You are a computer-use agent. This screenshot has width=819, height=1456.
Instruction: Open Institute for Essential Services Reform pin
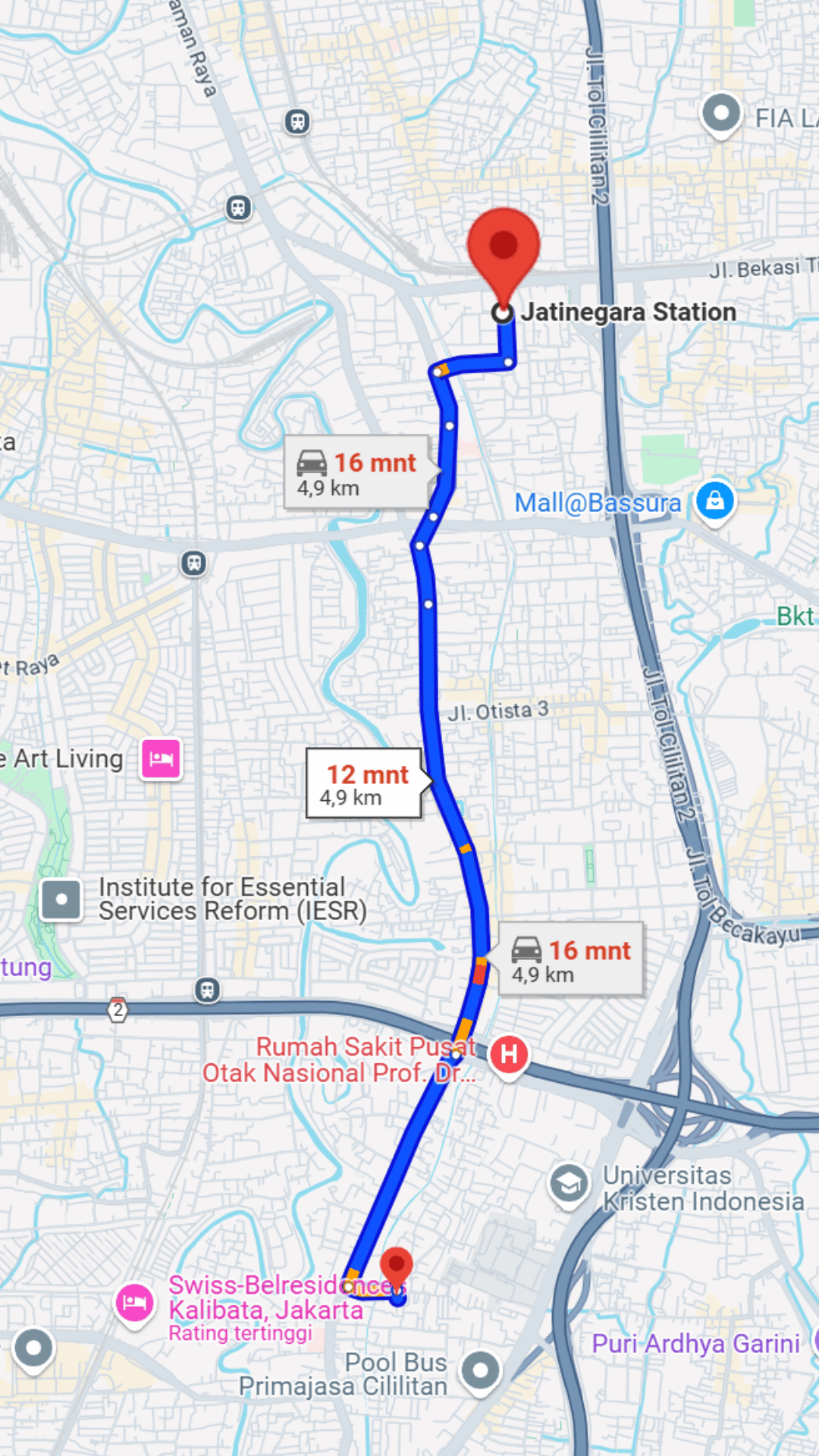pyautogui.click(x=61, y=900)
